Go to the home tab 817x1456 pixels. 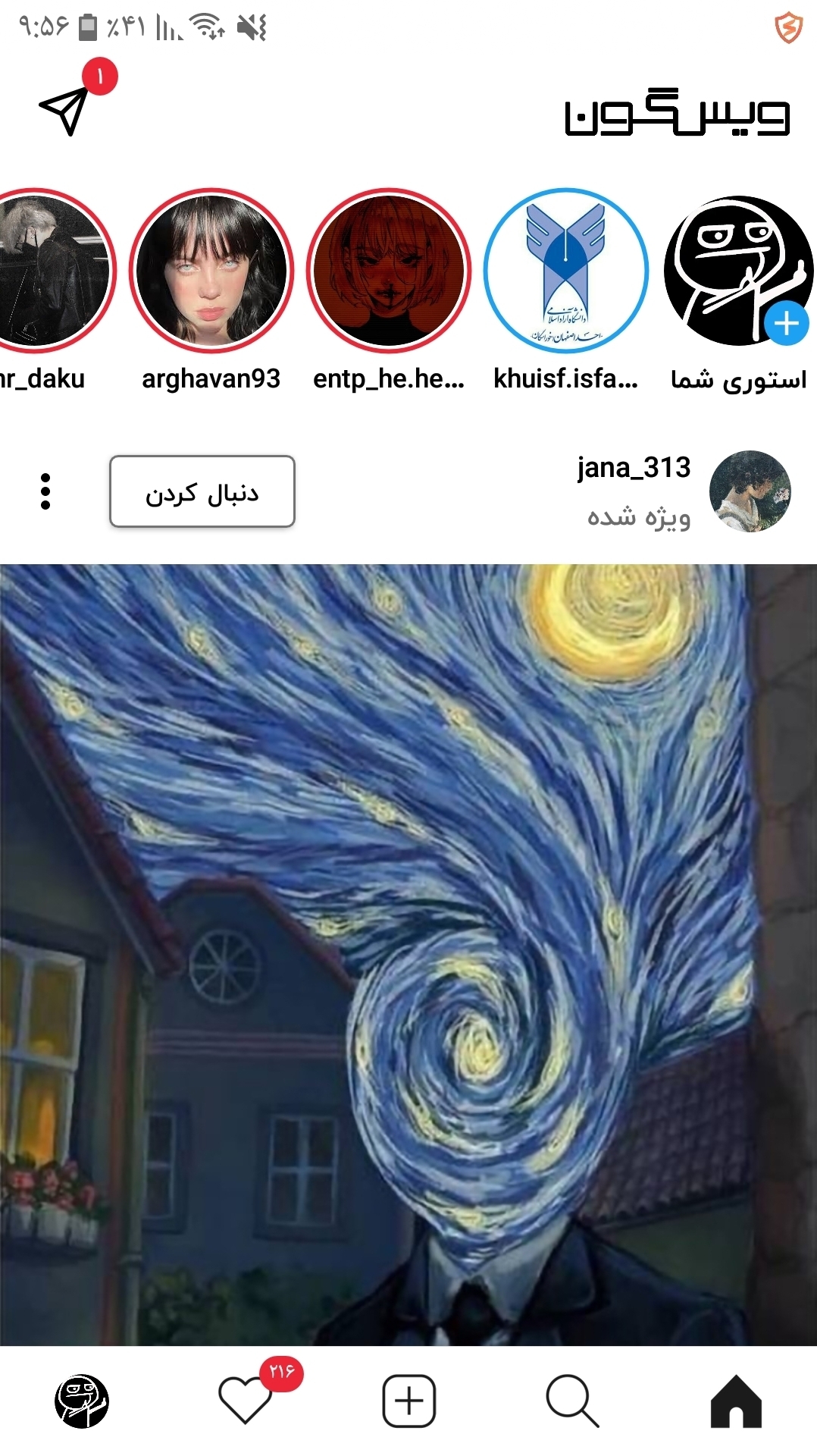click(736, 1401)
